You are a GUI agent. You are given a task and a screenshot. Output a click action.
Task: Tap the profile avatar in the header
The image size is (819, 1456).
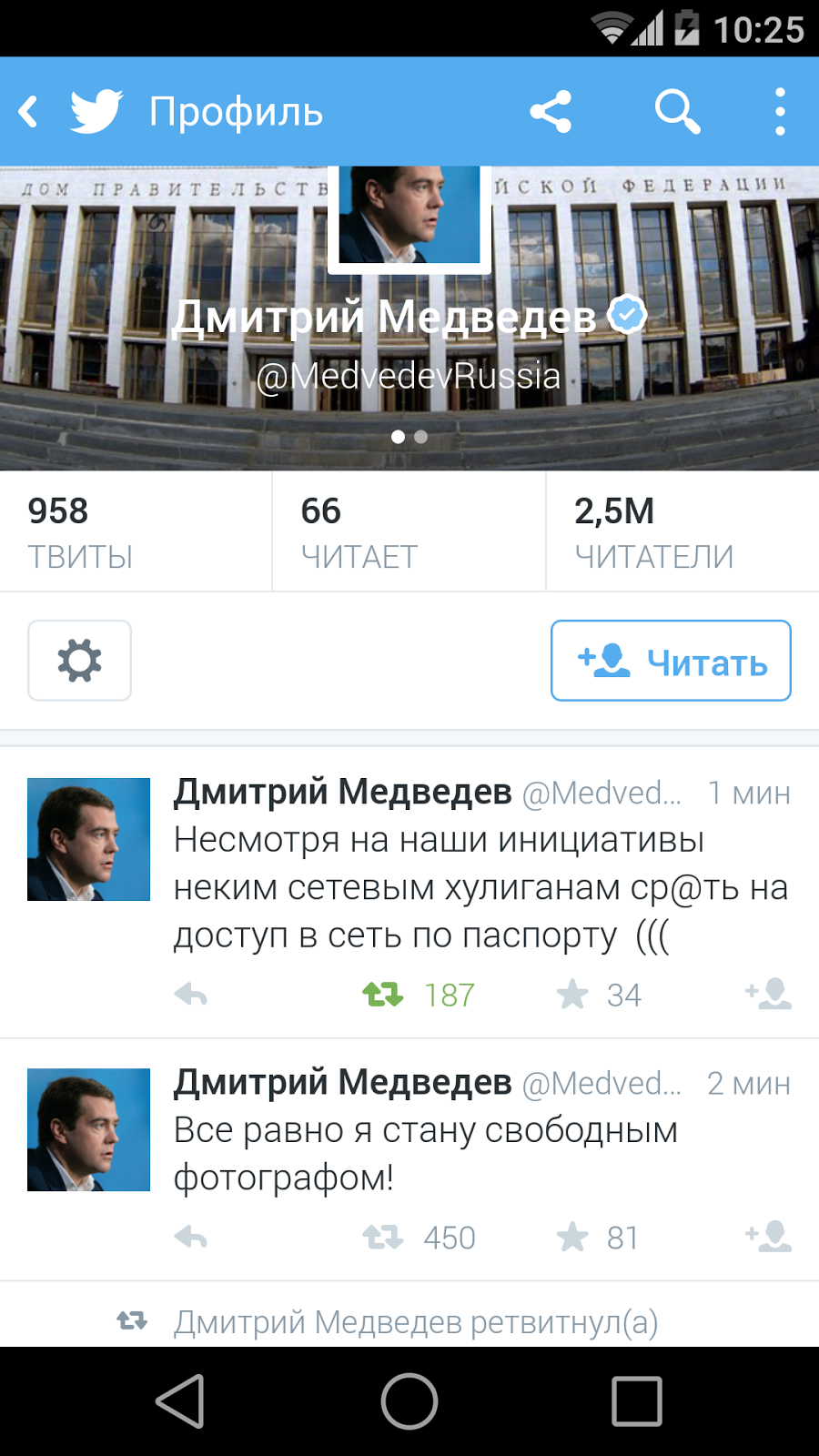(409, 217)
